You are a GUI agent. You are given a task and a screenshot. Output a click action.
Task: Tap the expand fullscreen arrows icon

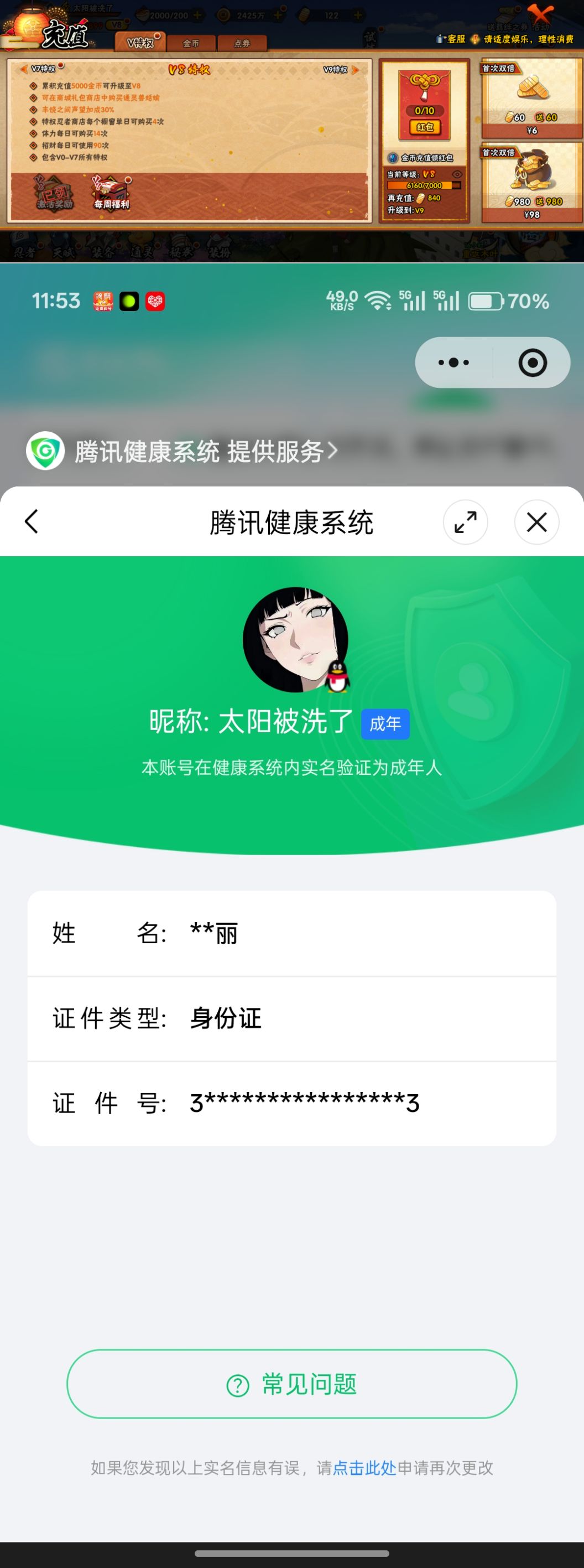[466, 522]
